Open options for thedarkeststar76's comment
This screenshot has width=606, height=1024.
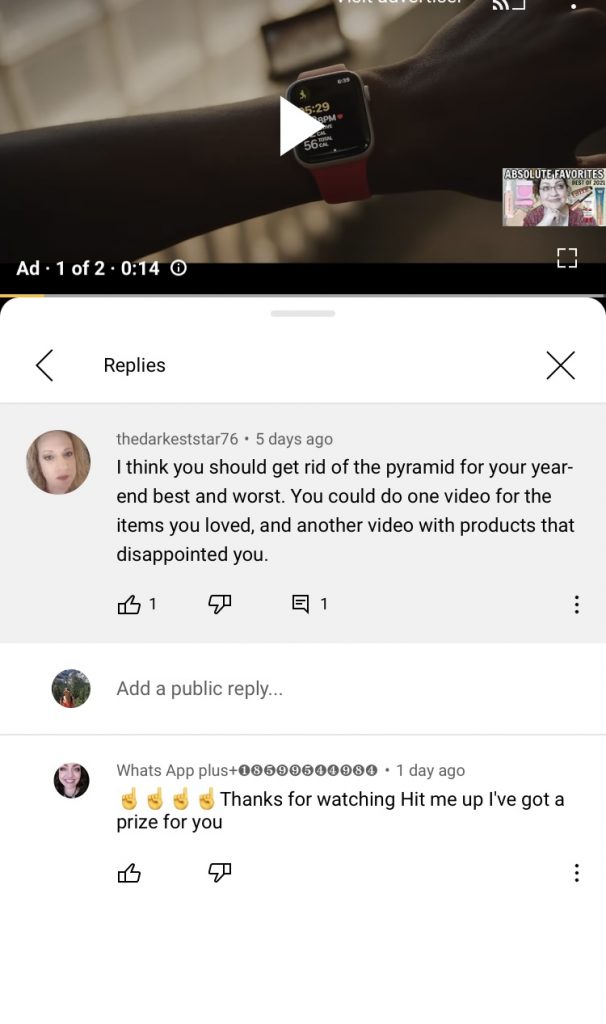576,604
